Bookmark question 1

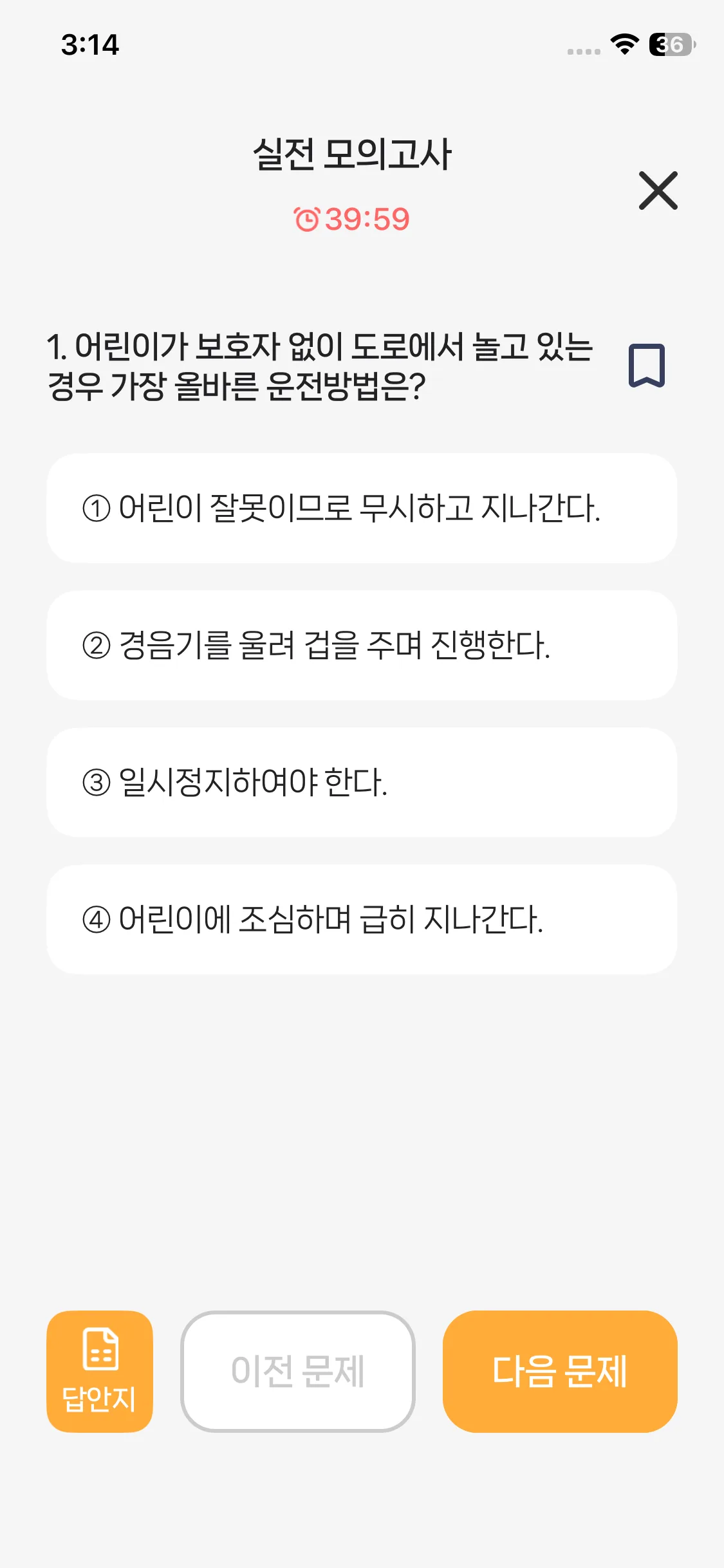point(646,366)
